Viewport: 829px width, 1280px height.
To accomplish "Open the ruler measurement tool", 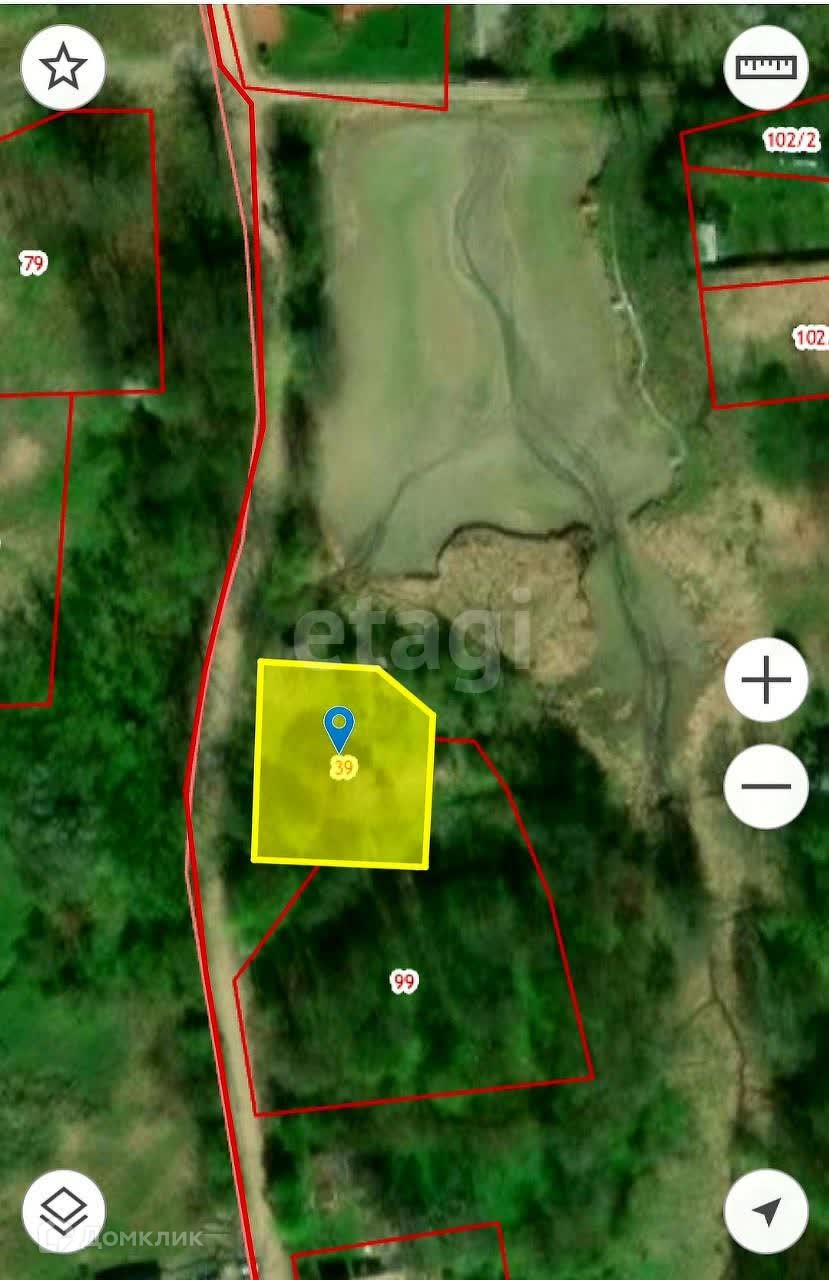I will pos(765,67).
